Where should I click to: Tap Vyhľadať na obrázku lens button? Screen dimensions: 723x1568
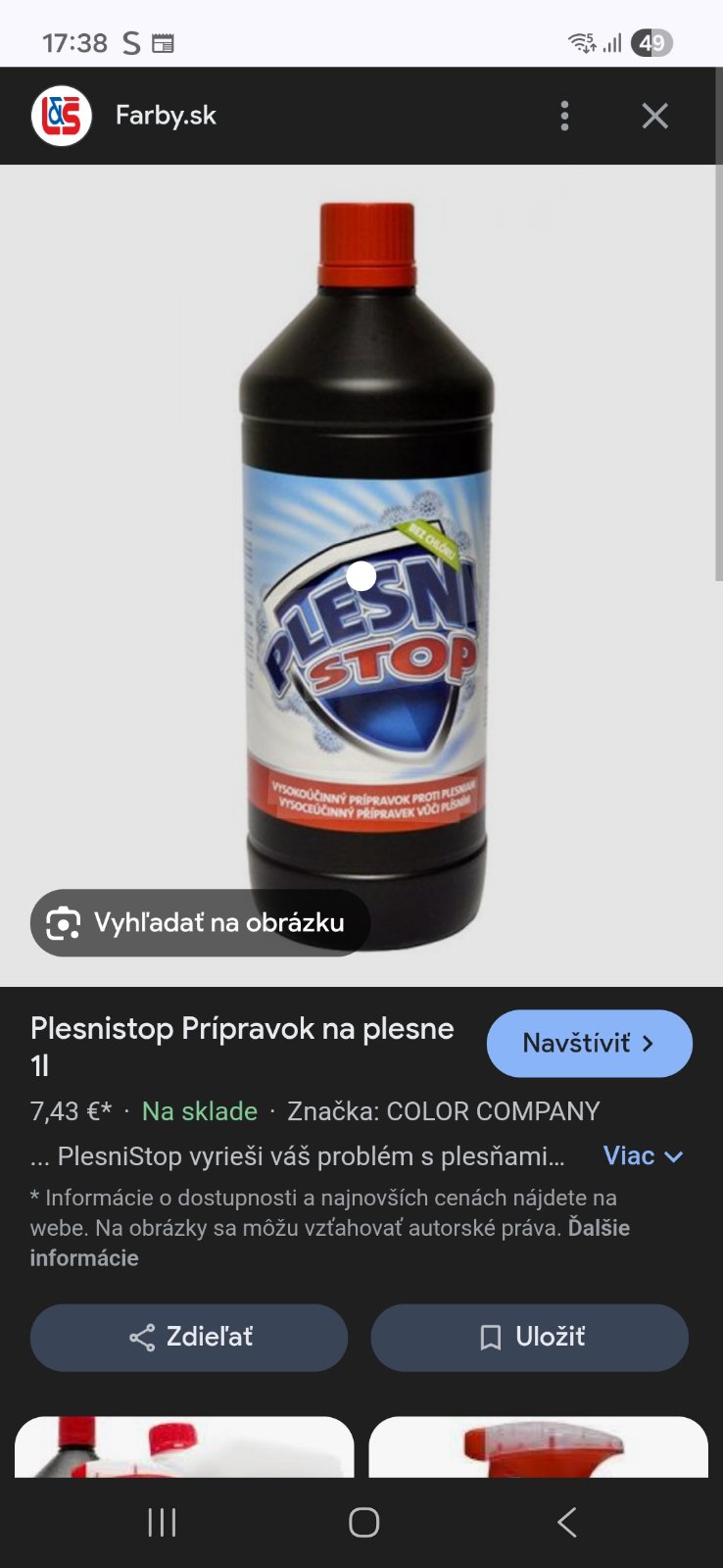(200, 922)
